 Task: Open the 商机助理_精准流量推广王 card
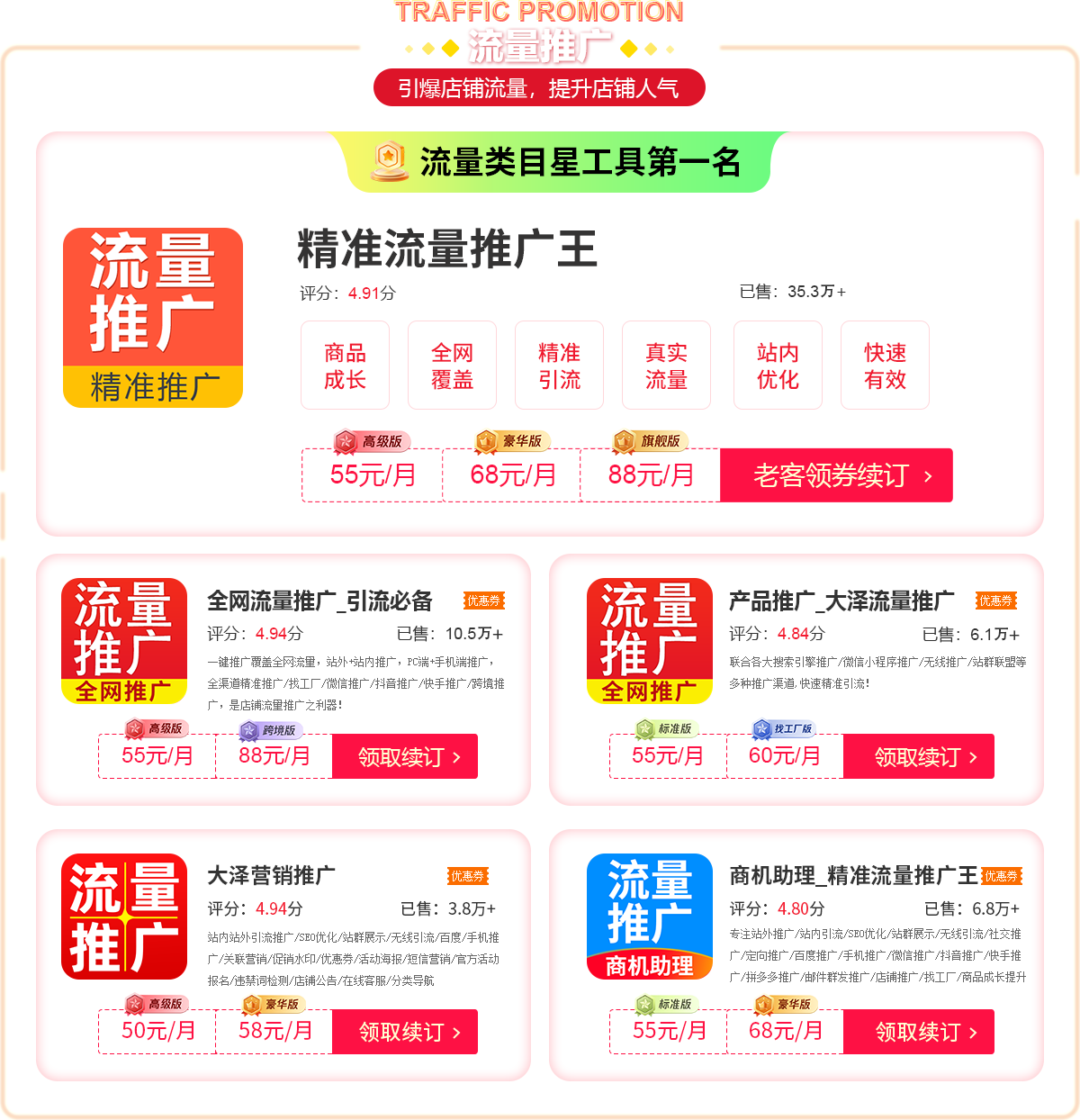(852, 875)
